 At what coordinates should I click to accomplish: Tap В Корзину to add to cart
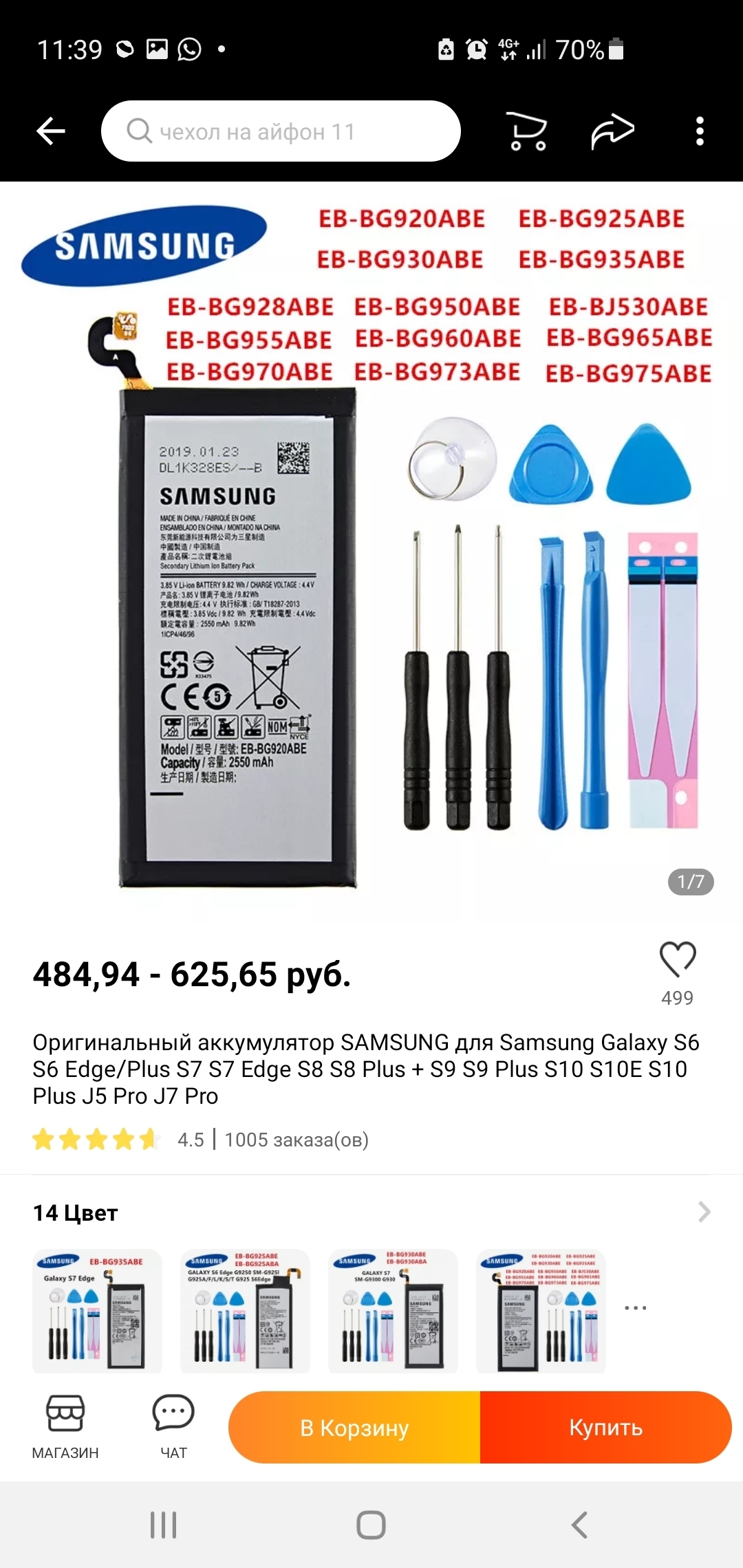[354, 1428]
